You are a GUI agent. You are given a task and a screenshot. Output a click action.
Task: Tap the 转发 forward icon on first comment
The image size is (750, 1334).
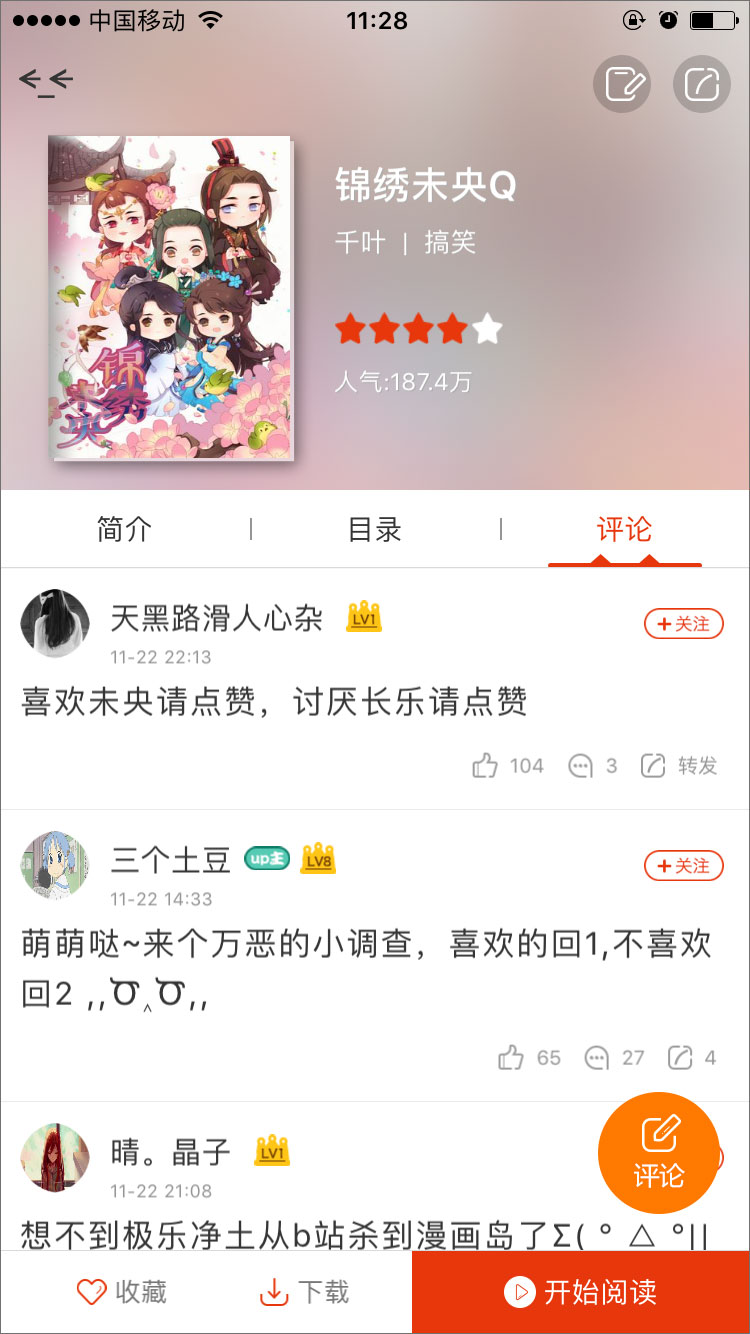(670, 764)
